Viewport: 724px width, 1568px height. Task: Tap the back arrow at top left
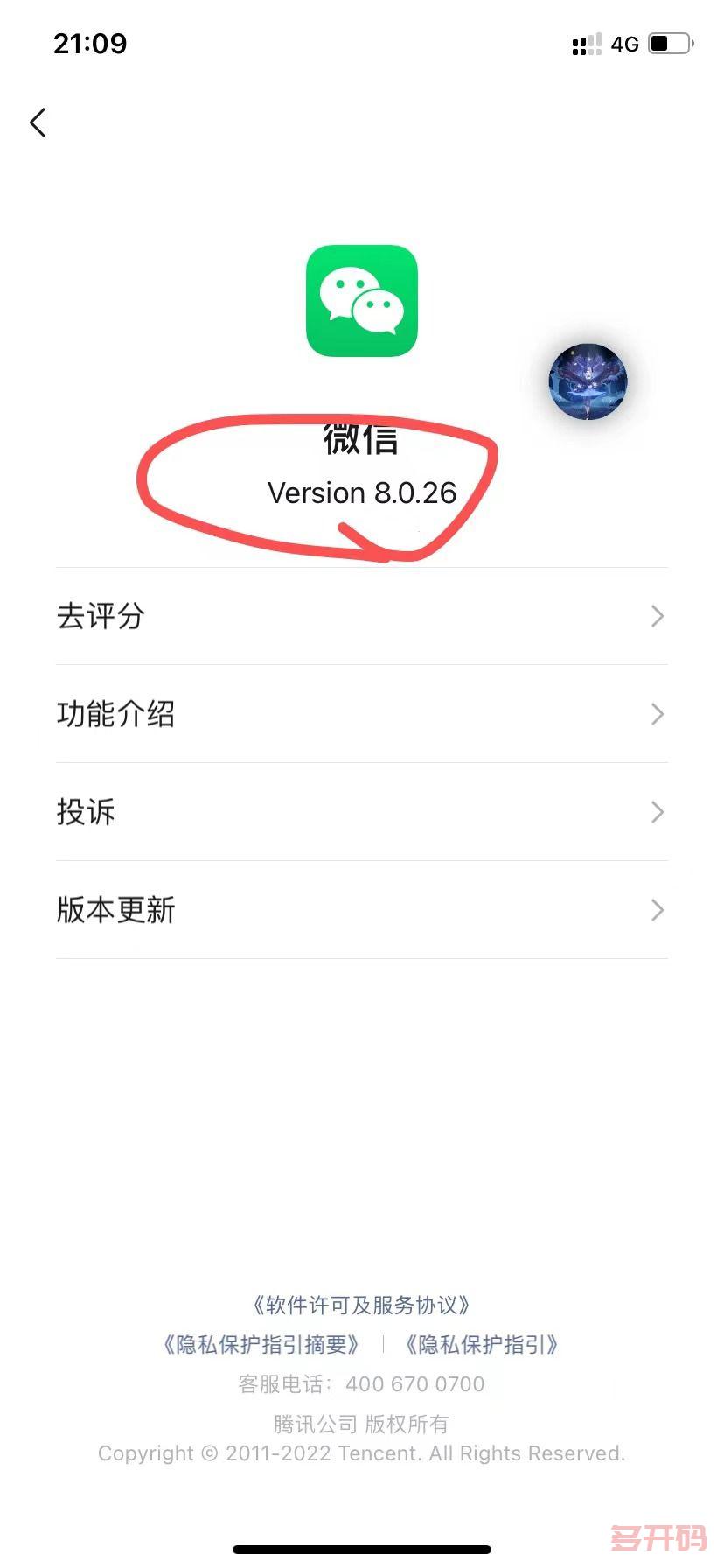tap(38, 122)
